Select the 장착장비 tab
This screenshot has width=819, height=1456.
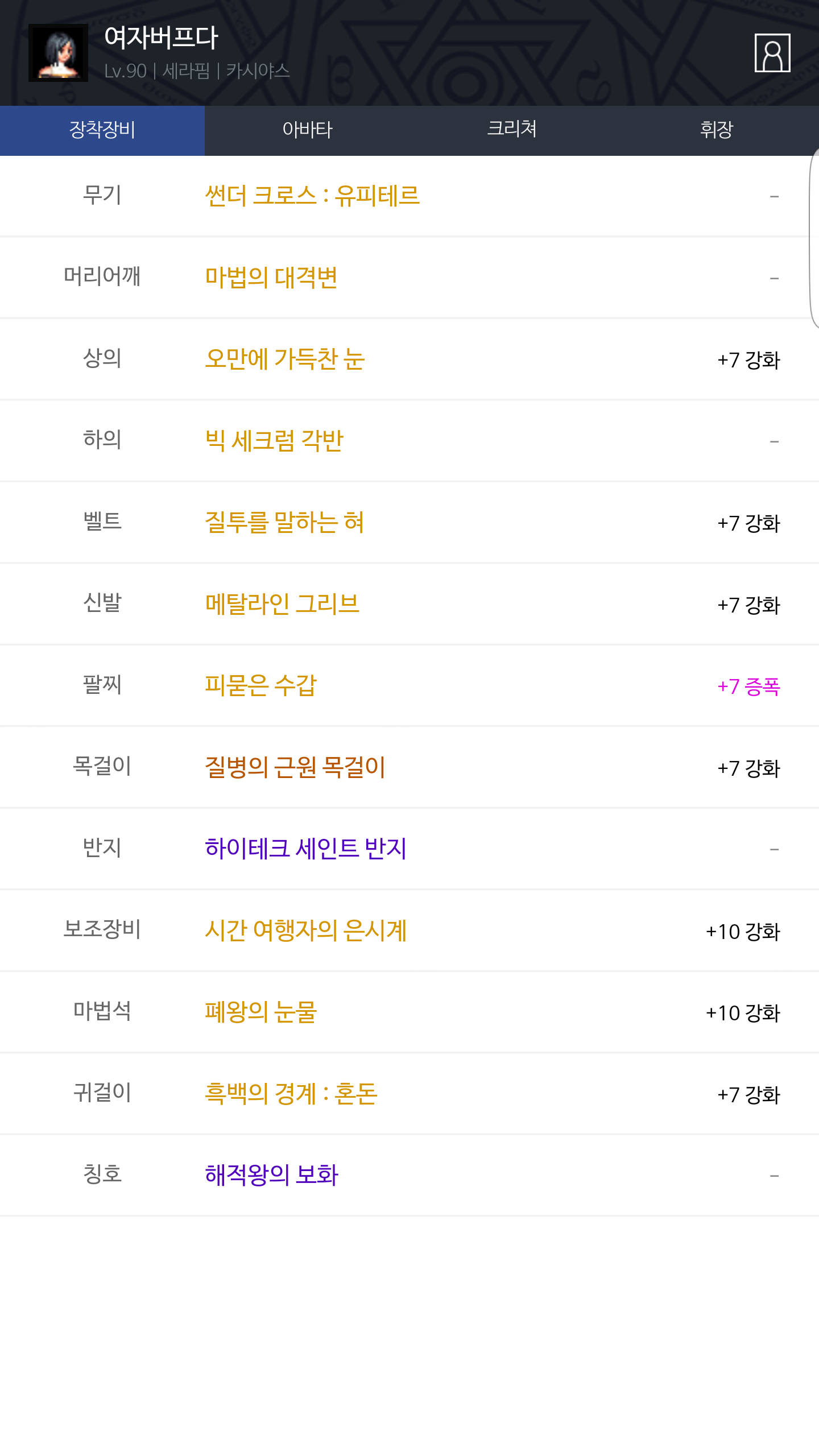coord(102,130)
